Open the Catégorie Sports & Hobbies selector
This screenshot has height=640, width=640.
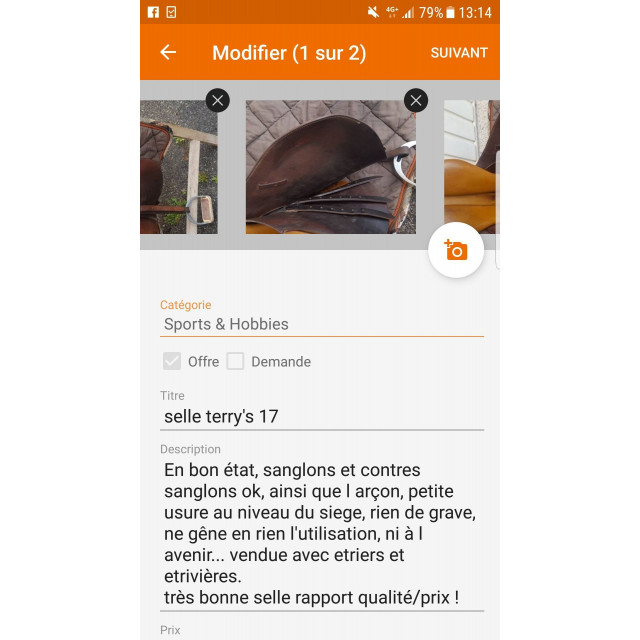(321, 324)
